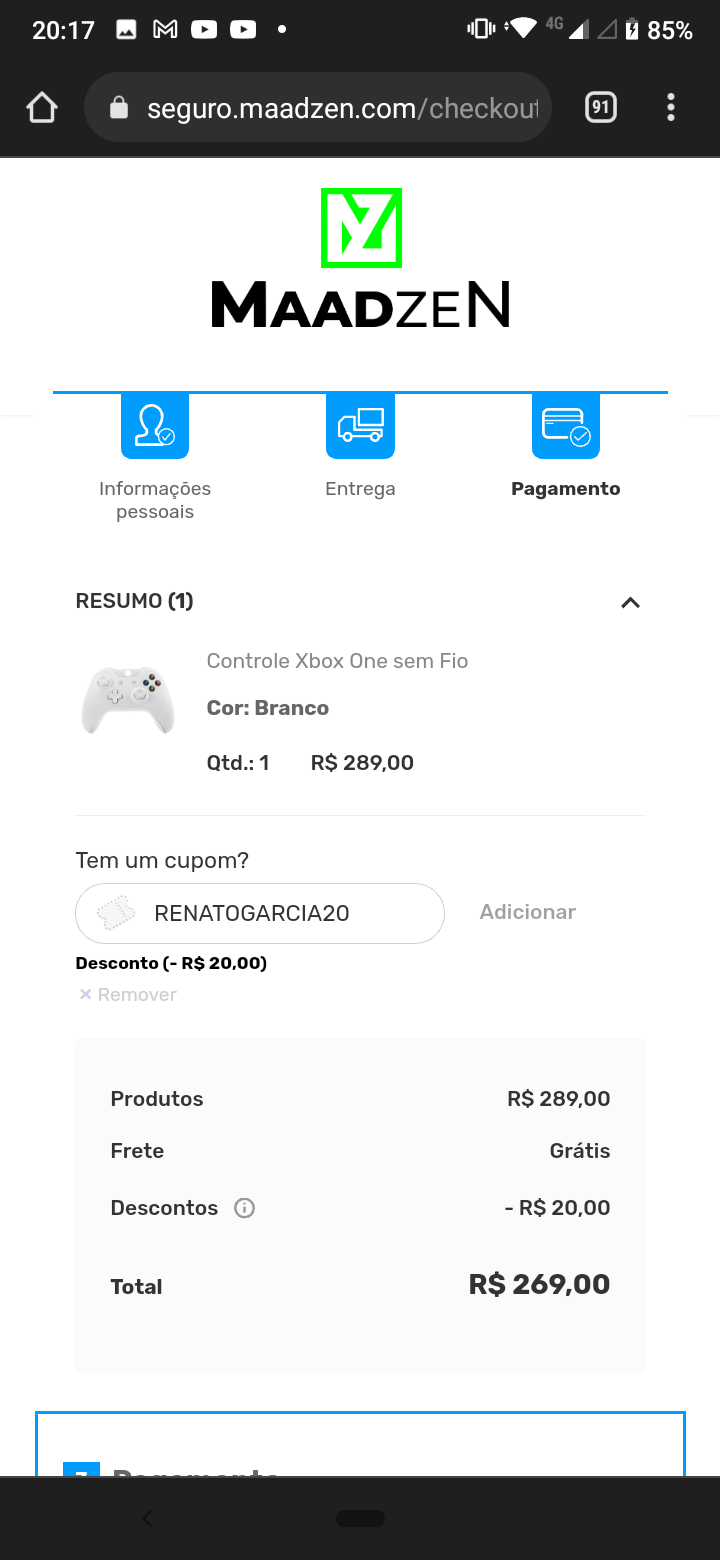This screenshot has width=720, height=1560.
Task: Collapse the Resumo section chevron
Action: click(x=630, y=602)
